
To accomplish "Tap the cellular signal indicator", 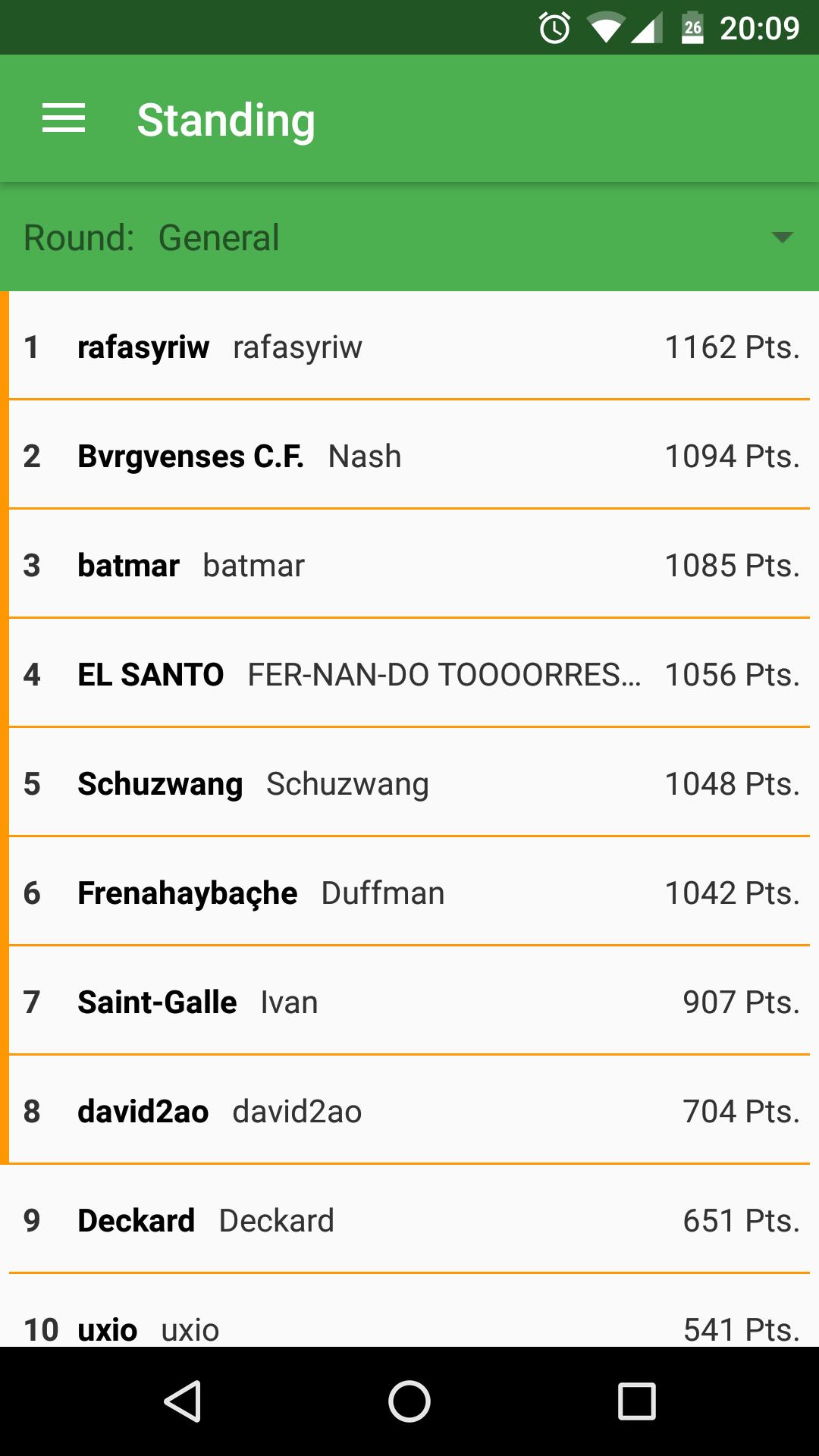I will click(648, 27).
